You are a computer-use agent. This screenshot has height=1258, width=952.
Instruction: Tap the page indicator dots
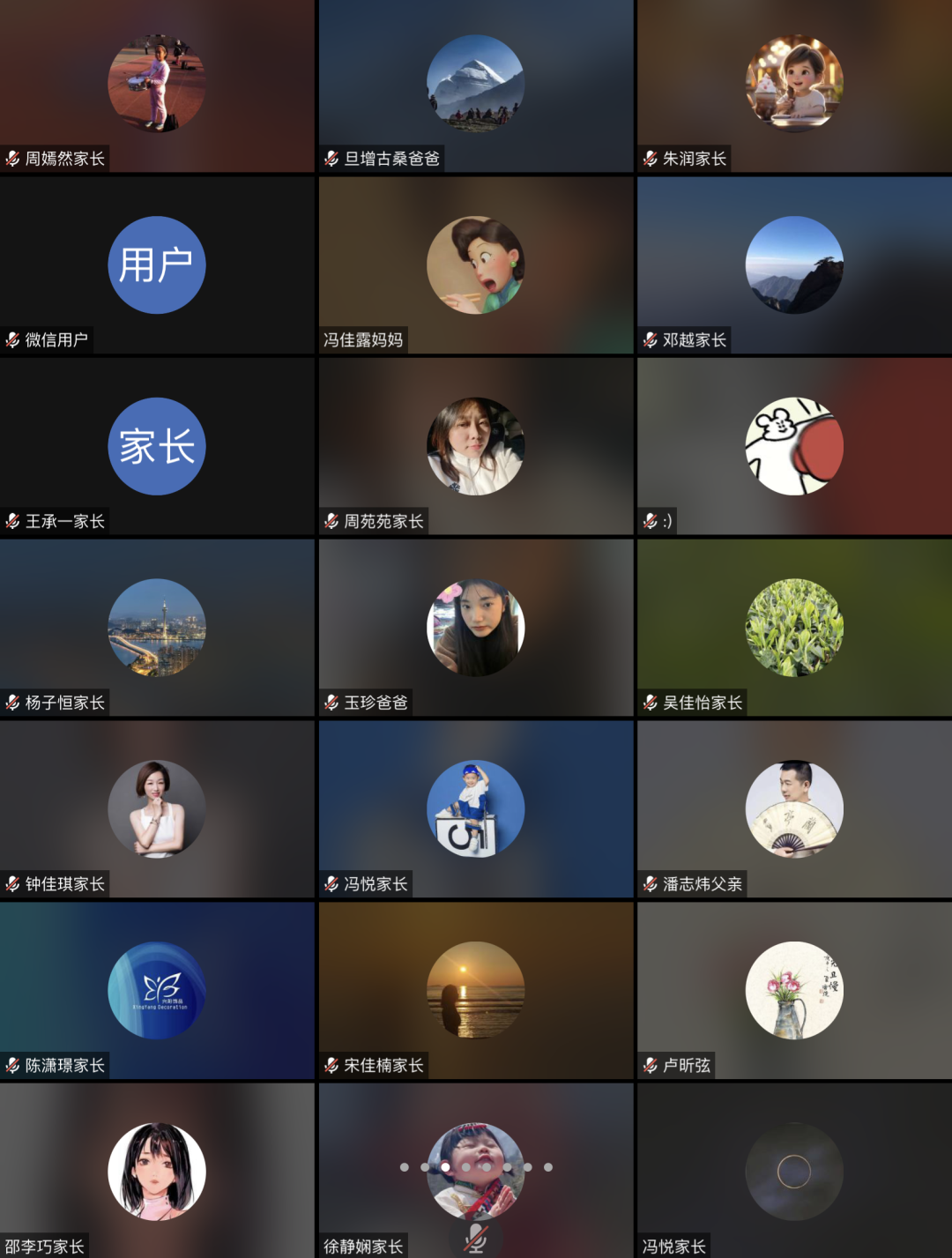click(476, 1167)
